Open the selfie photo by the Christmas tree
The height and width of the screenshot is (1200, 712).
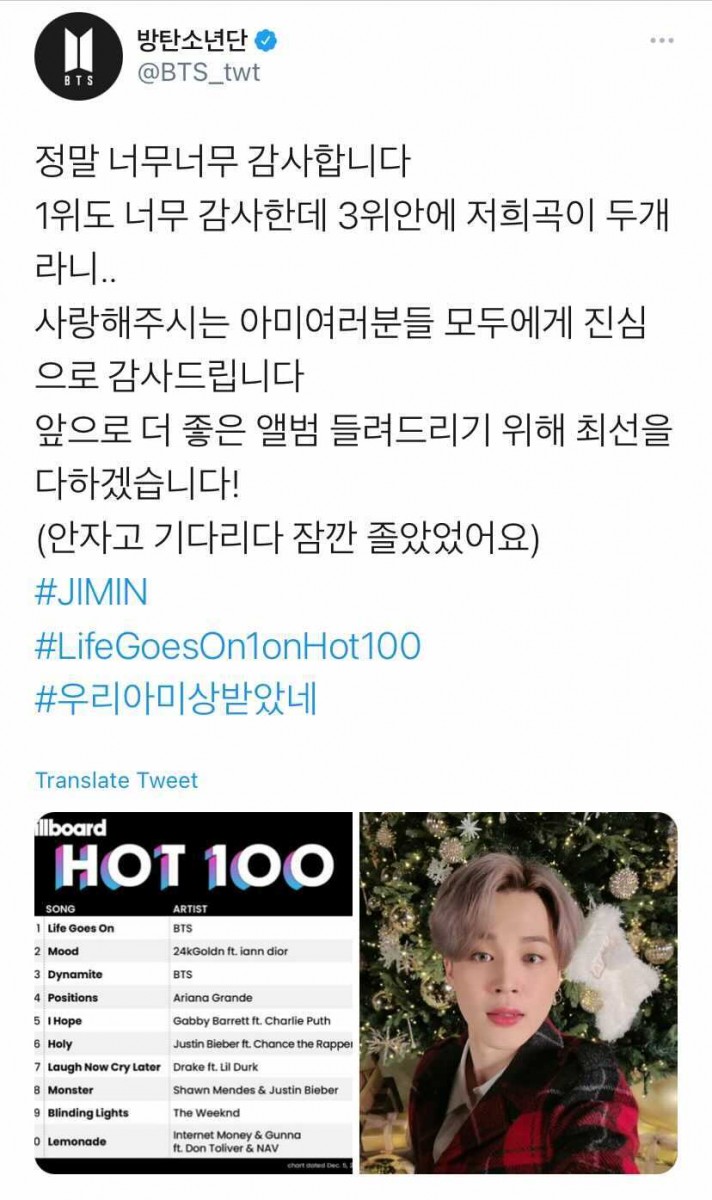[518, 993]
